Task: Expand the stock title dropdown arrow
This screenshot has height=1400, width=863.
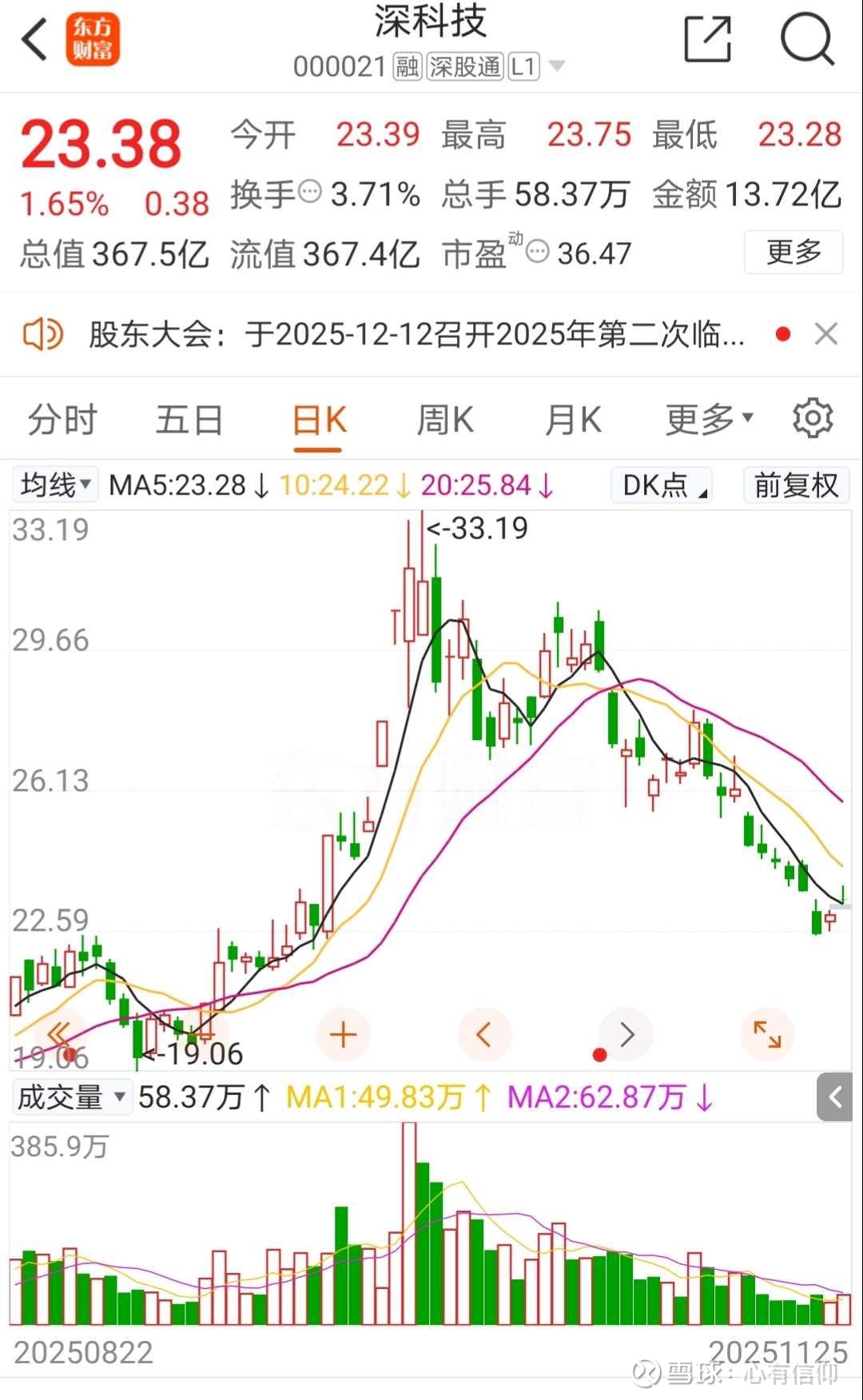Action: (557, 66)
